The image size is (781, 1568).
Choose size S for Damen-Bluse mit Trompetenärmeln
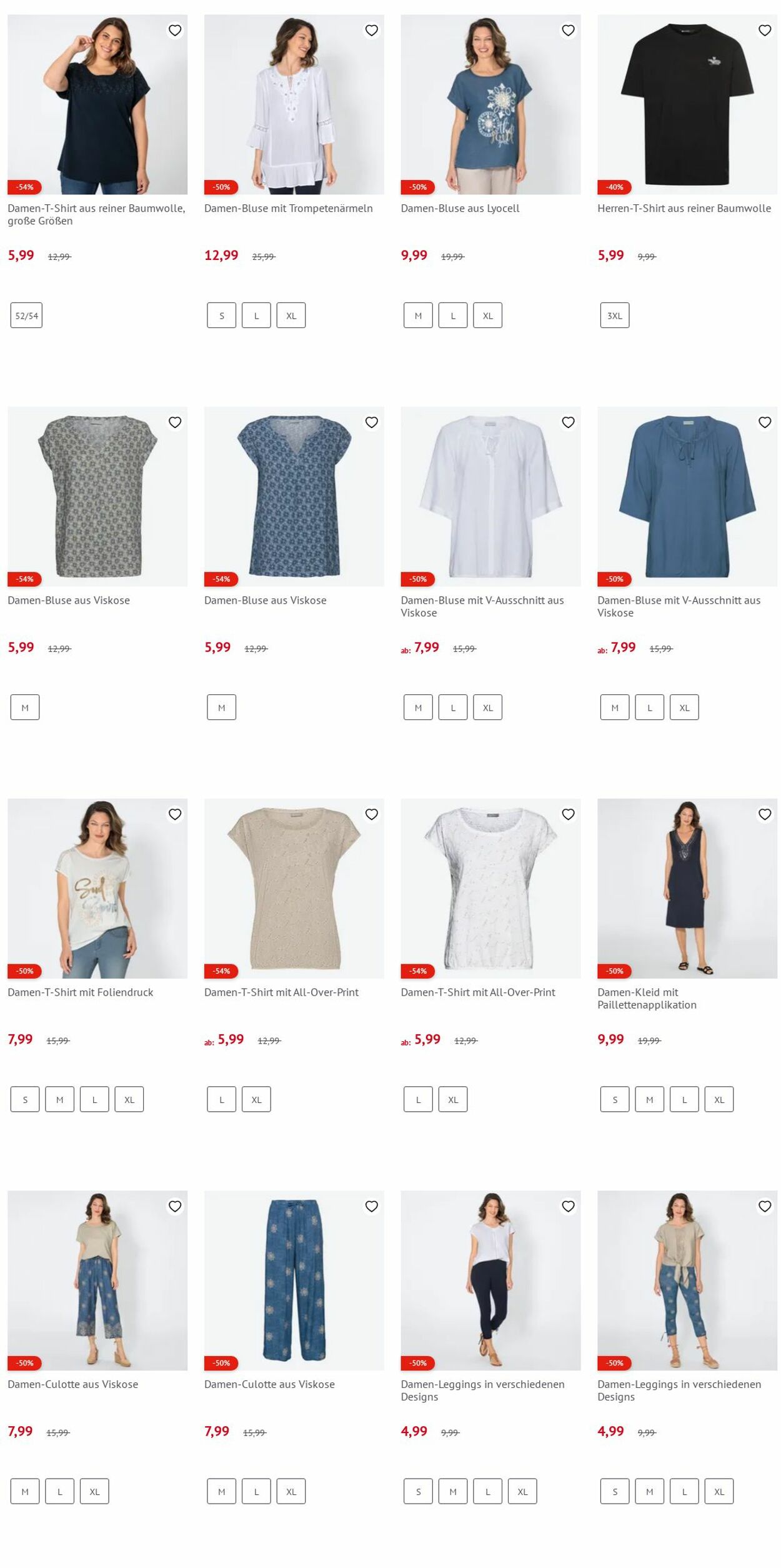tap(221, 316)
